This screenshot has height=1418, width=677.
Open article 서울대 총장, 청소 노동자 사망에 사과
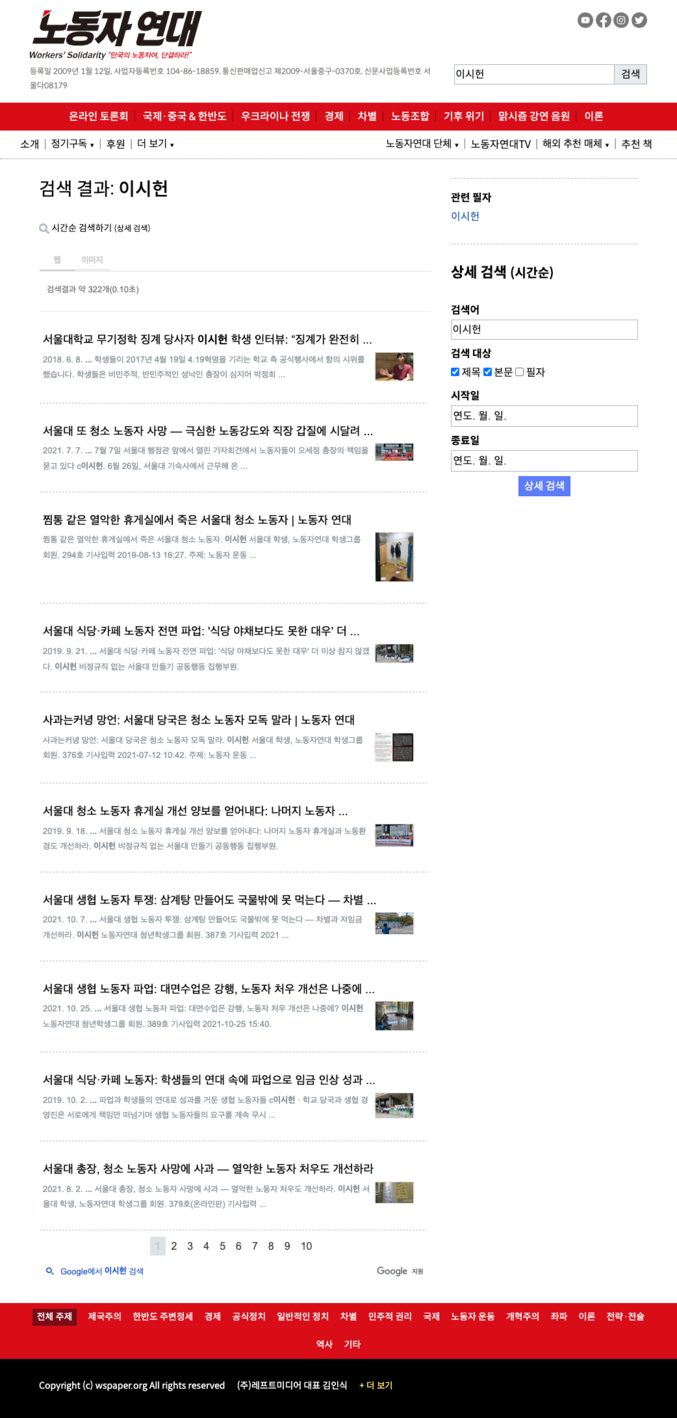point(208,1168)
